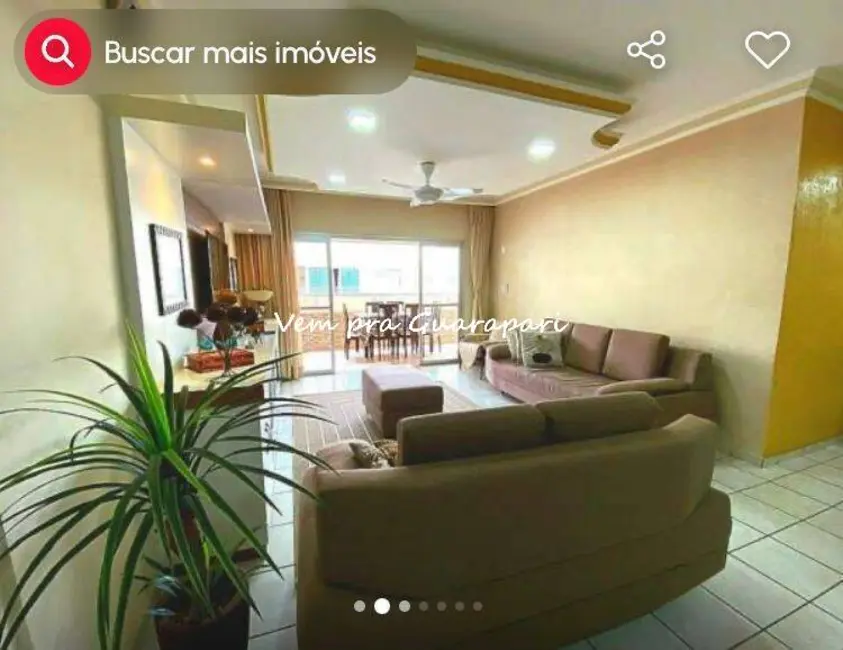Share this property listing

[646, 50]
